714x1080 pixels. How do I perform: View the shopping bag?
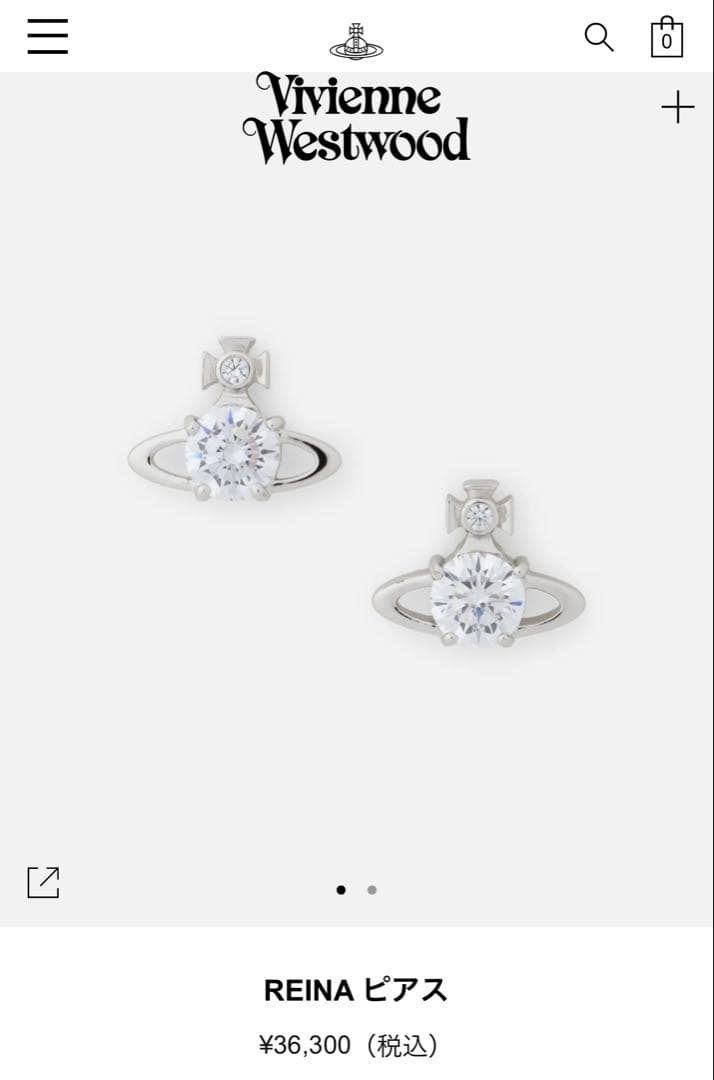[666, 37]
